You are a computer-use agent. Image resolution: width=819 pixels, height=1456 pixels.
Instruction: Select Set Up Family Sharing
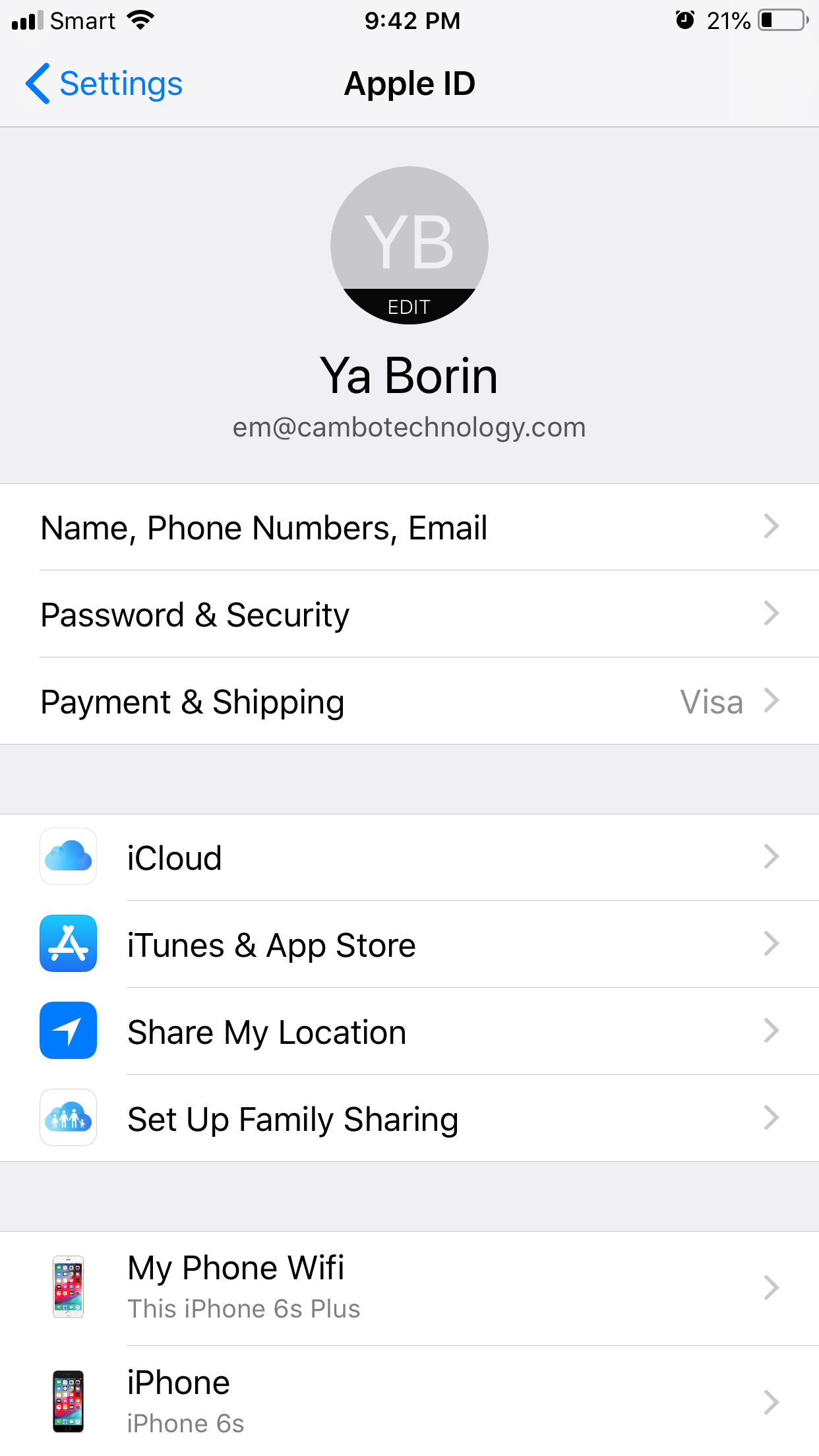click(x=409, y=1118)
